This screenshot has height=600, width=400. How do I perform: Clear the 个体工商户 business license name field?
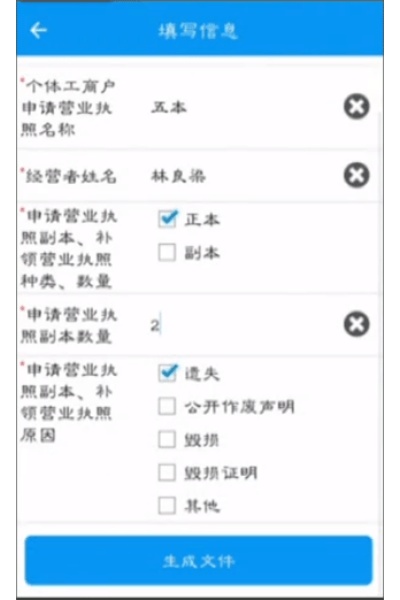tap(357, 106)
